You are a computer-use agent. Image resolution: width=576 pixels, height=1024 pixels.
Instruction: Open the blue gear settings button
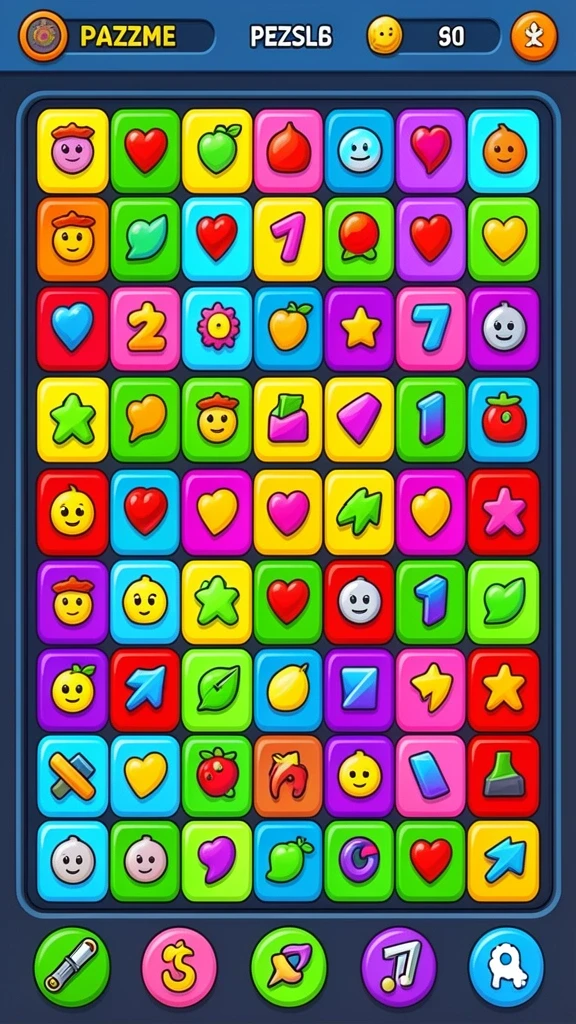point(506,967)
